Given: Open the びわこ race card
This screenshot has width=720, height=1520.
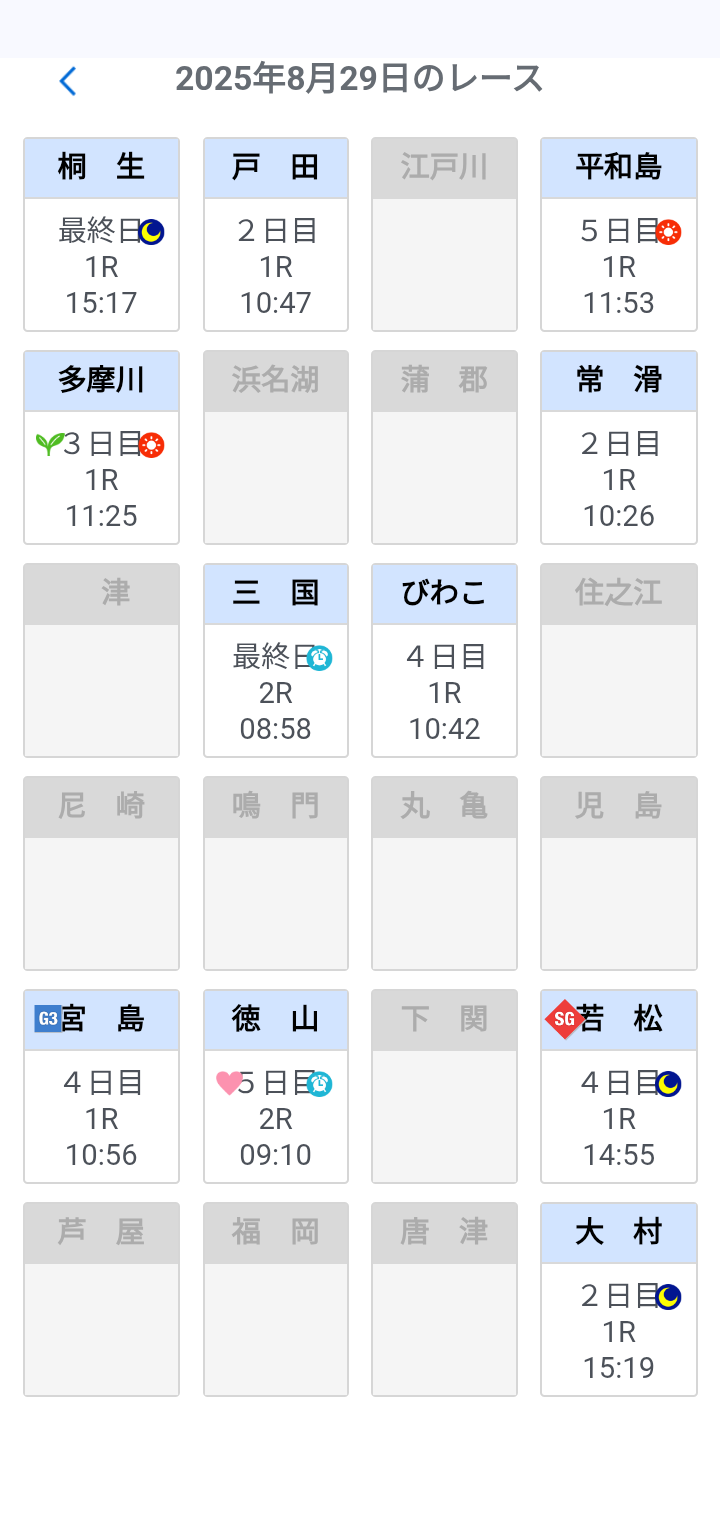Looking at the screenshot, I should tap(444, 661).
